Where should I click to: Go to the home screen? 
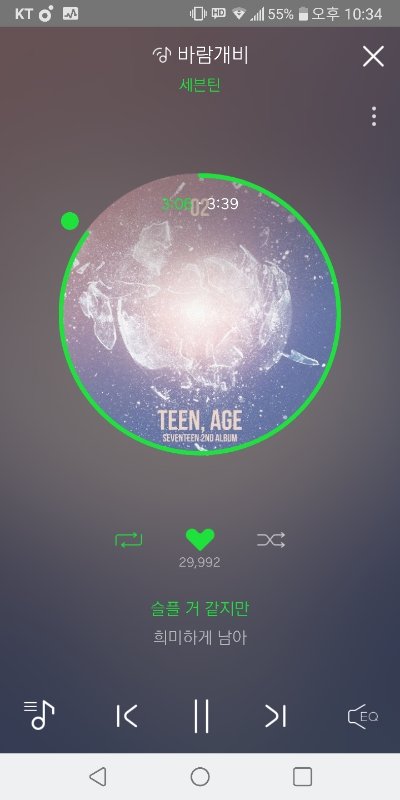coord(200,777)
